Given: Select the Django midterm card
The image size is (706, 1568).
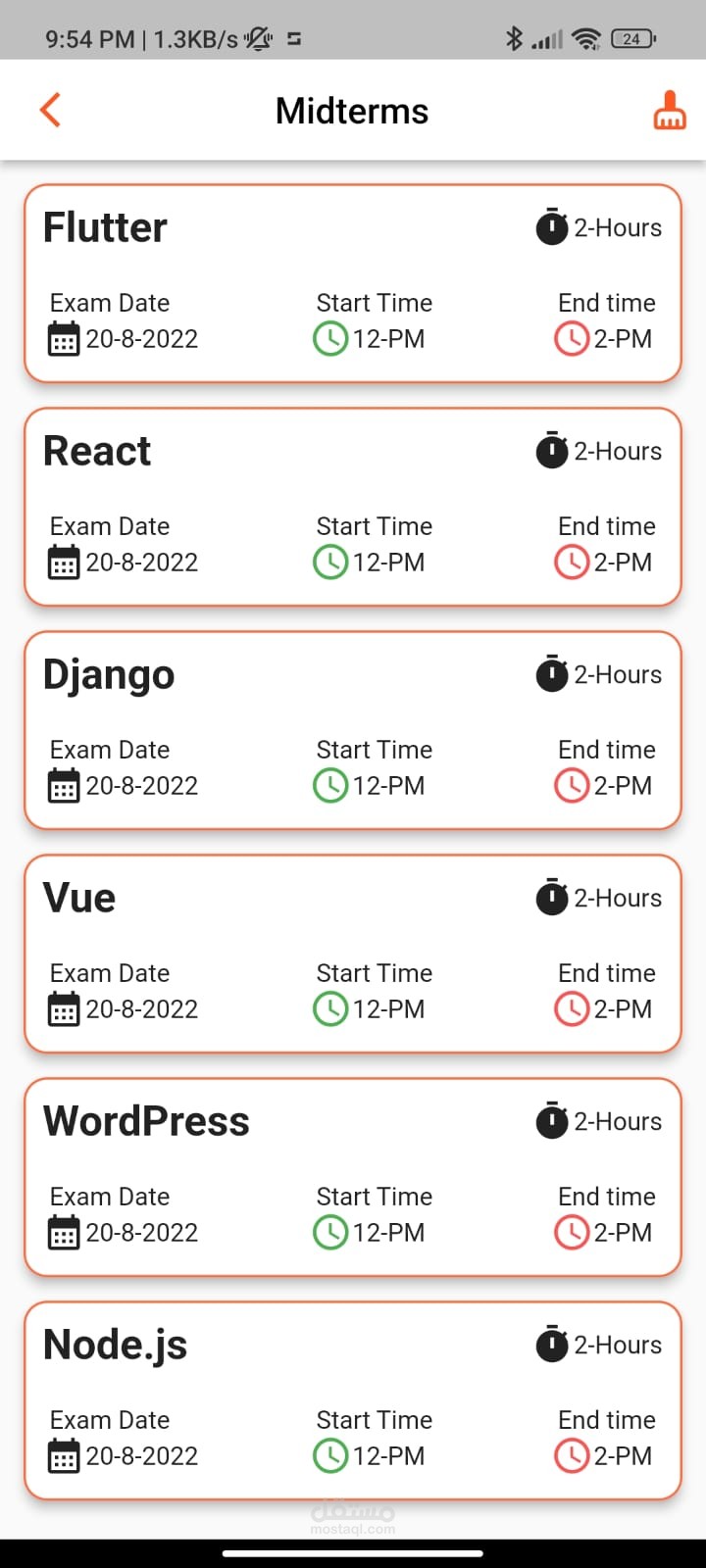Looking at the screenshot, I should point(352,730).
